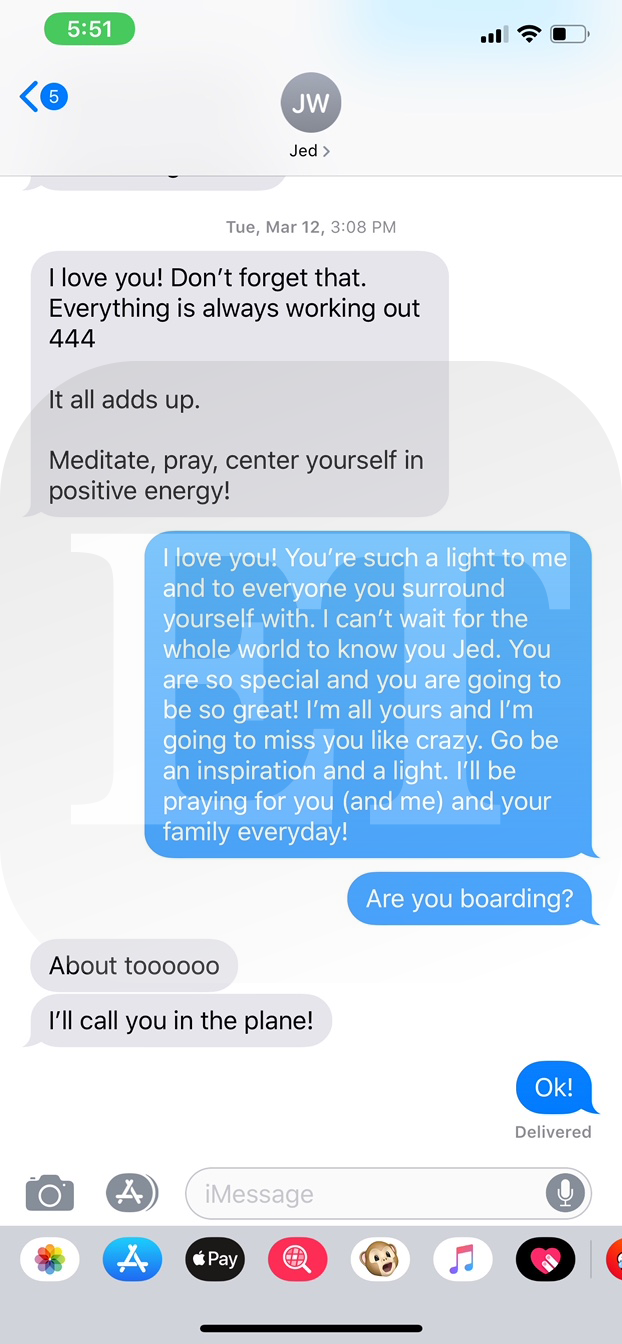Open Apple Pay in the app strip

tap(215, 1259)
